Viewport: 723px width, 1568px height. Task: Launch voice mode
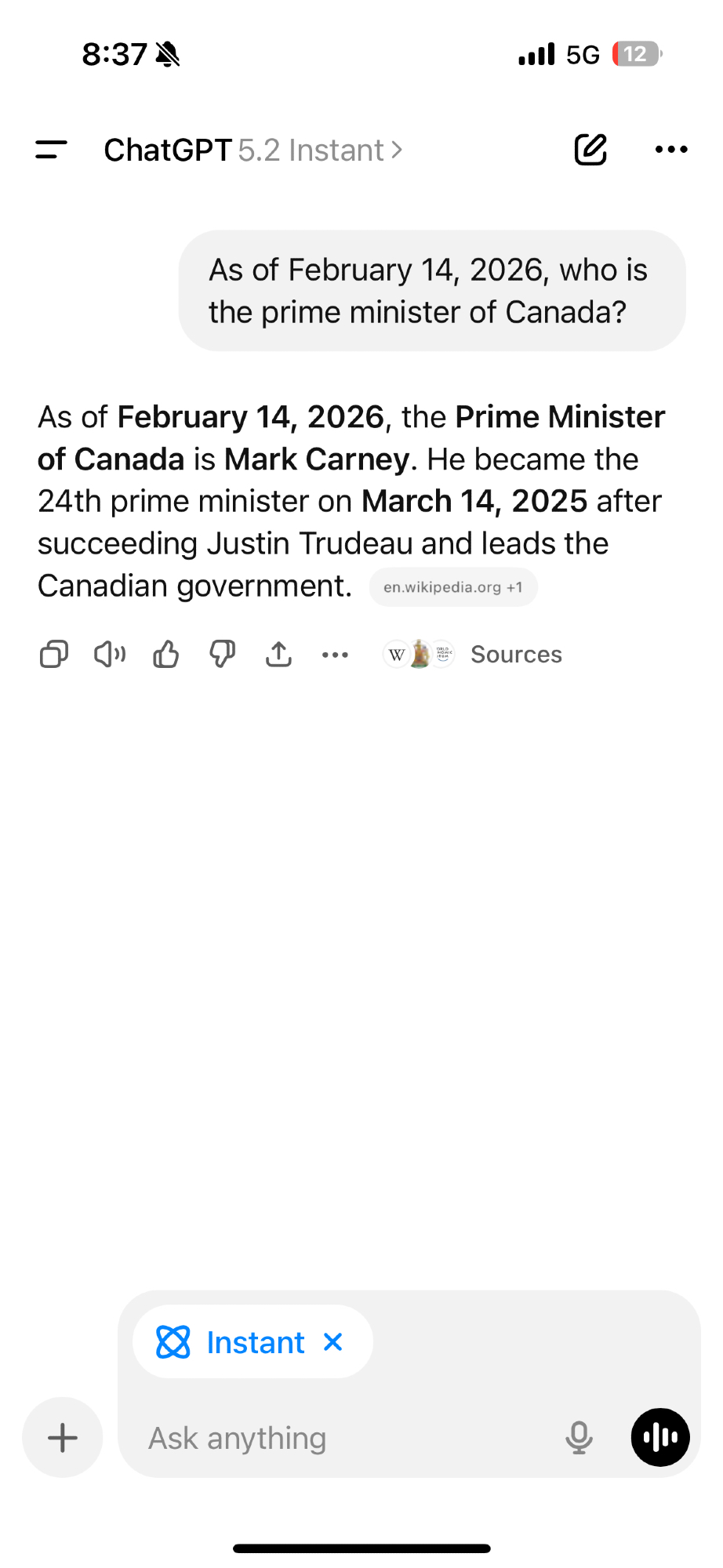pos(660,1437)
